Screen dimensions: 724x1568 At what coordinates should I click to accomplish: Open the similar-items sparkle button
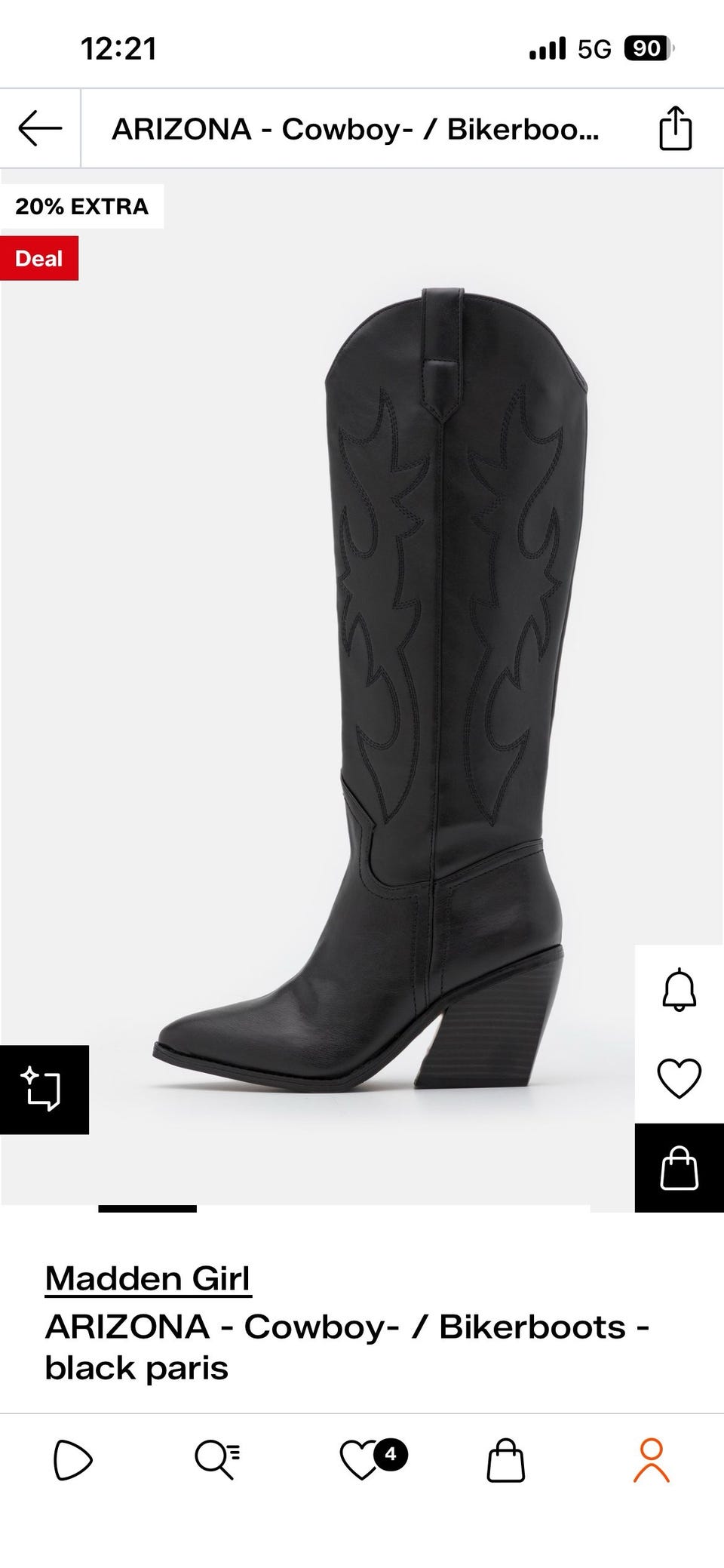point(44,1089)
